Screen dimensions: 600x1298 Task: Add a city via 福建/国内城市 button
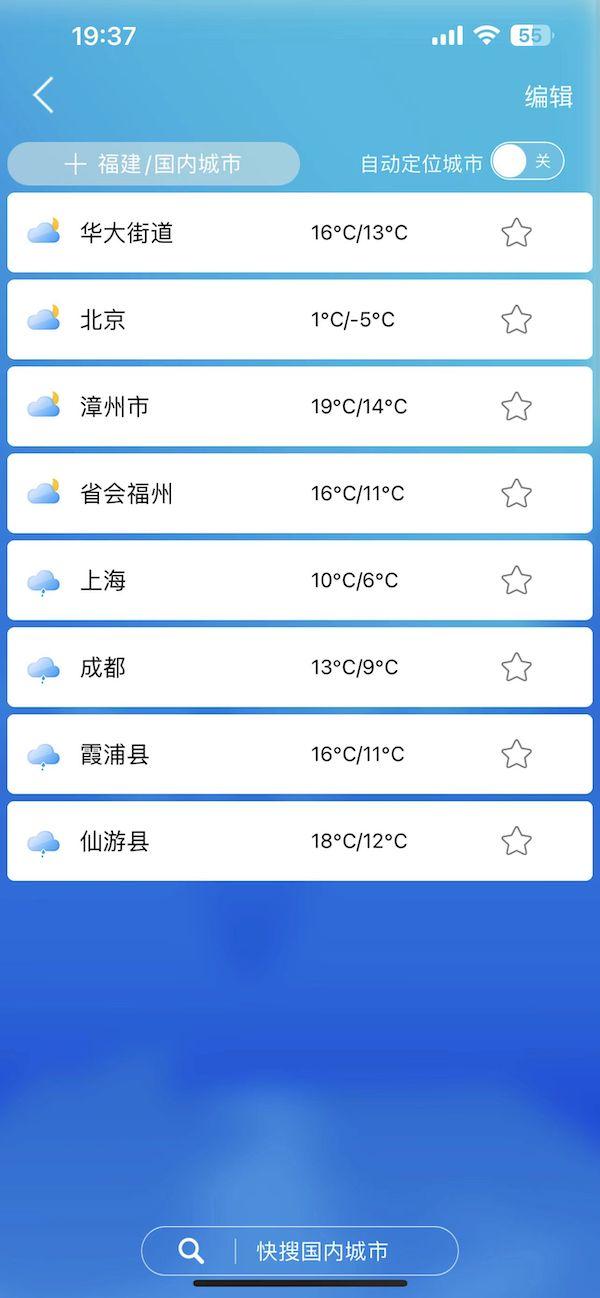(154, 164)
